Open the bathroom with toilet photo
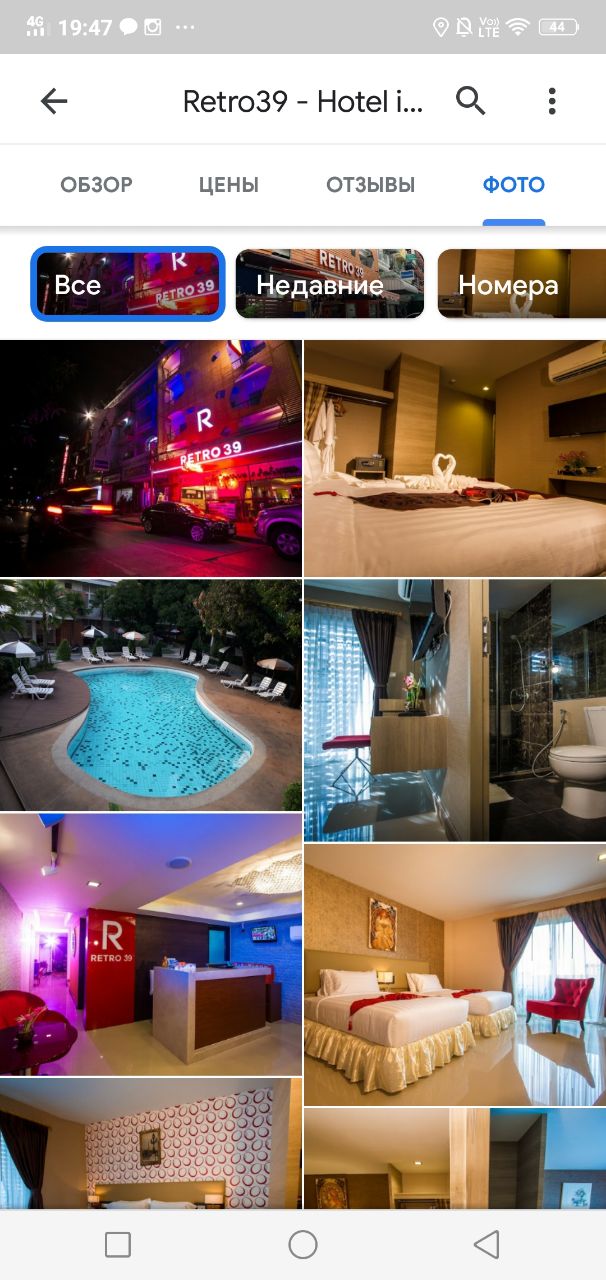The width and height of the screenshot is (606, 1280). (455, 710)
